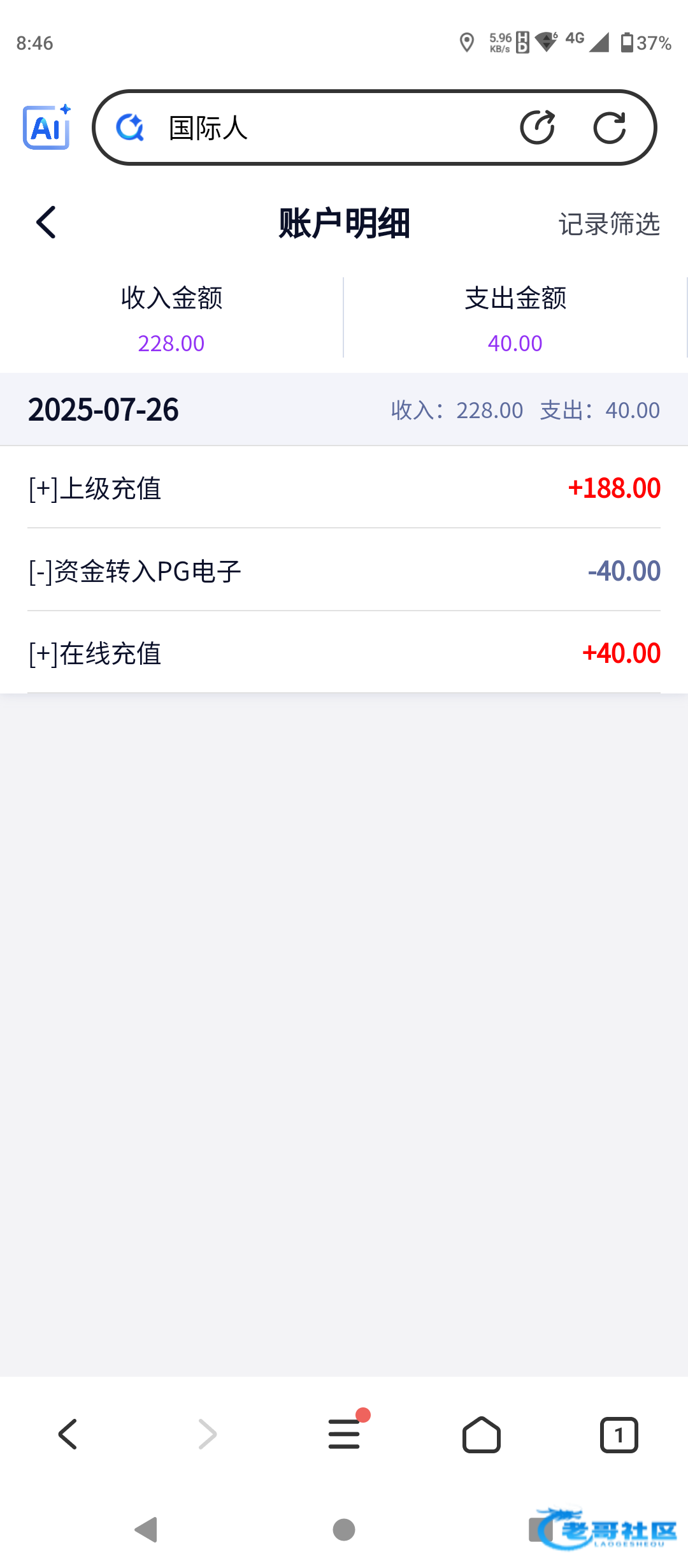Reload the page with the refresh icon
The height and width of the screenshot is (1568, 688).
[610, 127]
